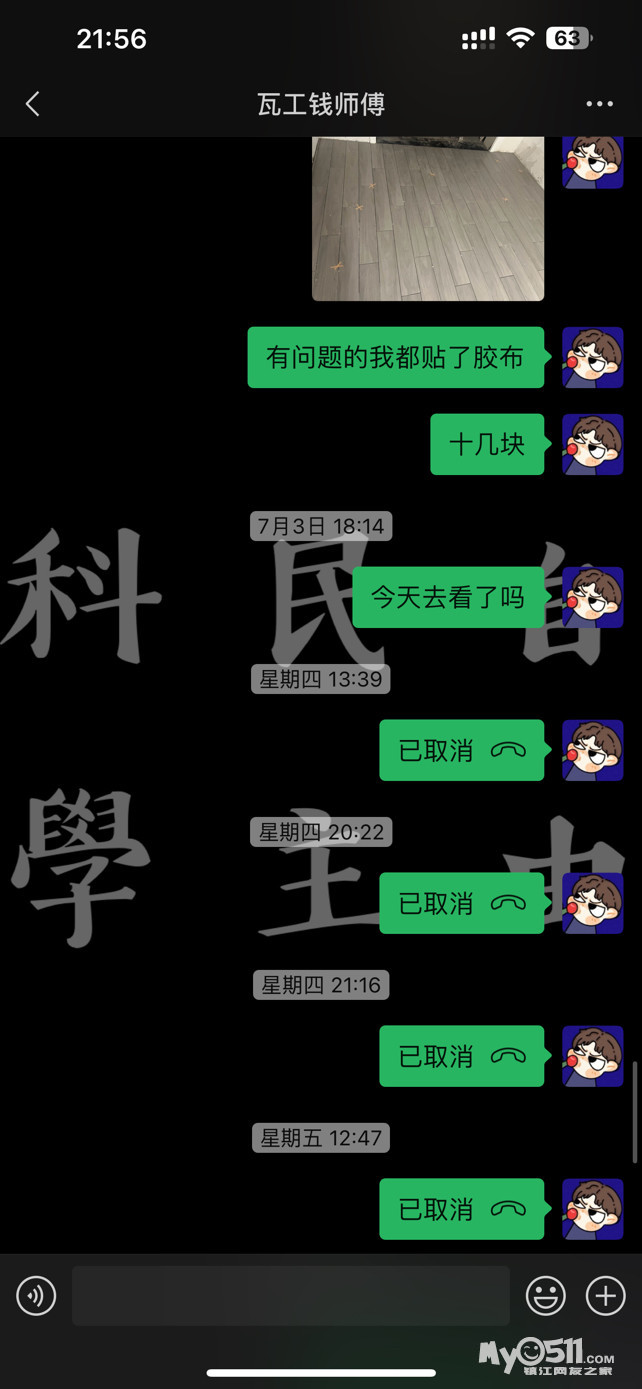This screenshot has height=1389, width=642.
Task: Open the plus attachments menu
Action: (605, 1297)
